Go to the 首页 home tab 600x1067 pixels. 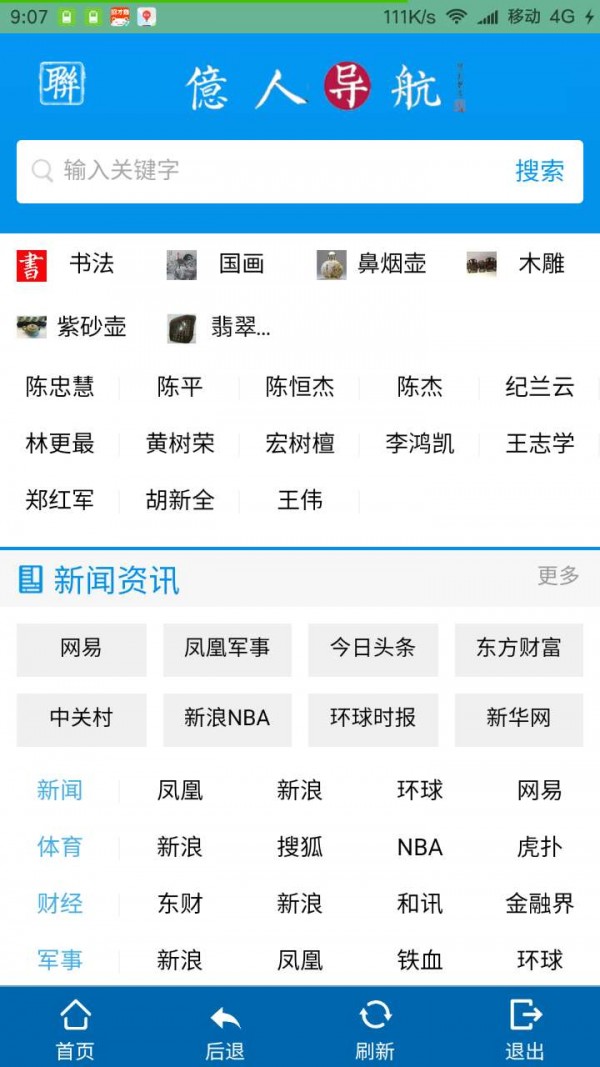(x=75, y=1028)
